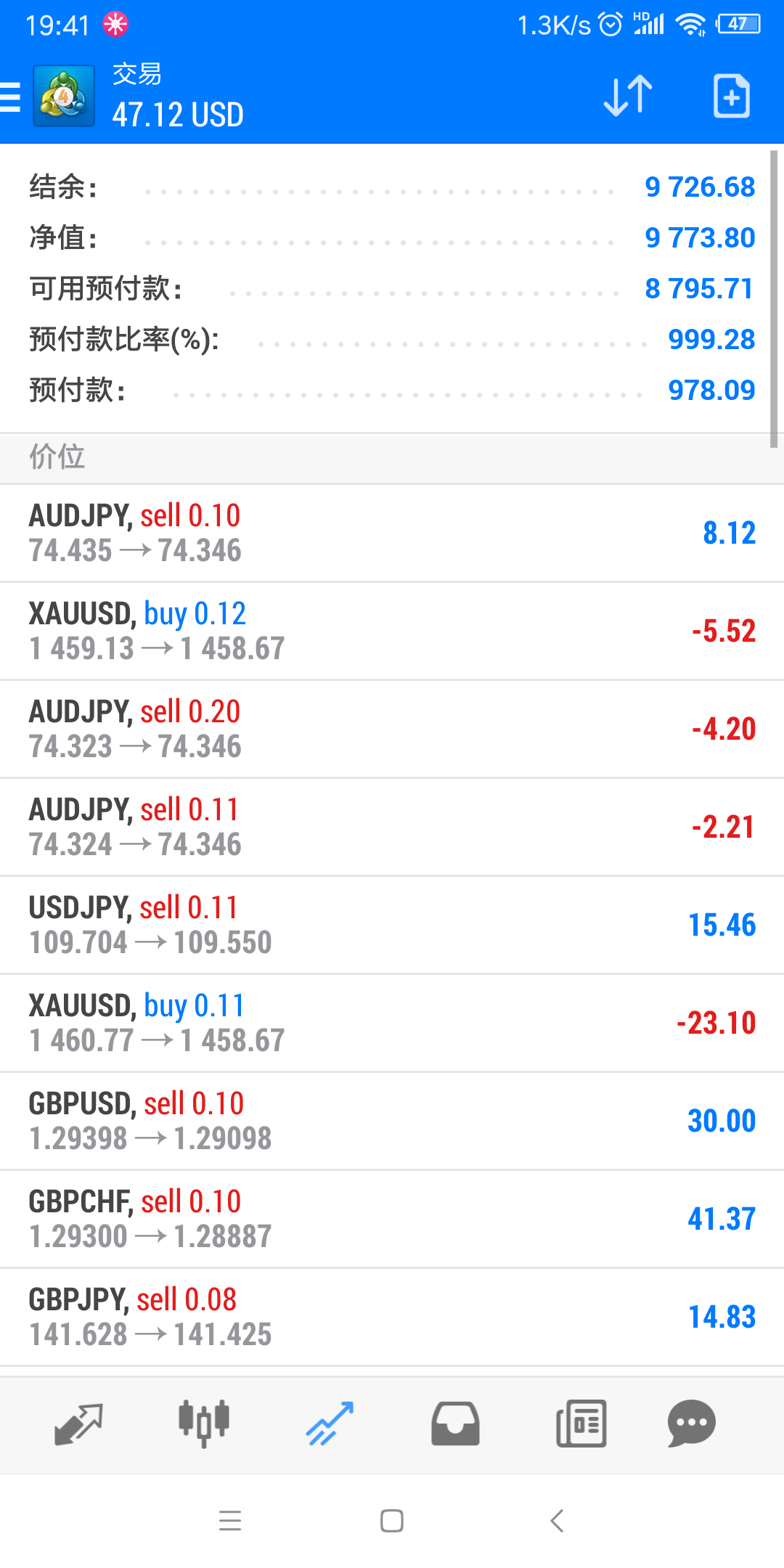Switch to the quotes tab
Viewport: 784px width, 1568px height.
pyautogui.click(x=78, y=1424)
